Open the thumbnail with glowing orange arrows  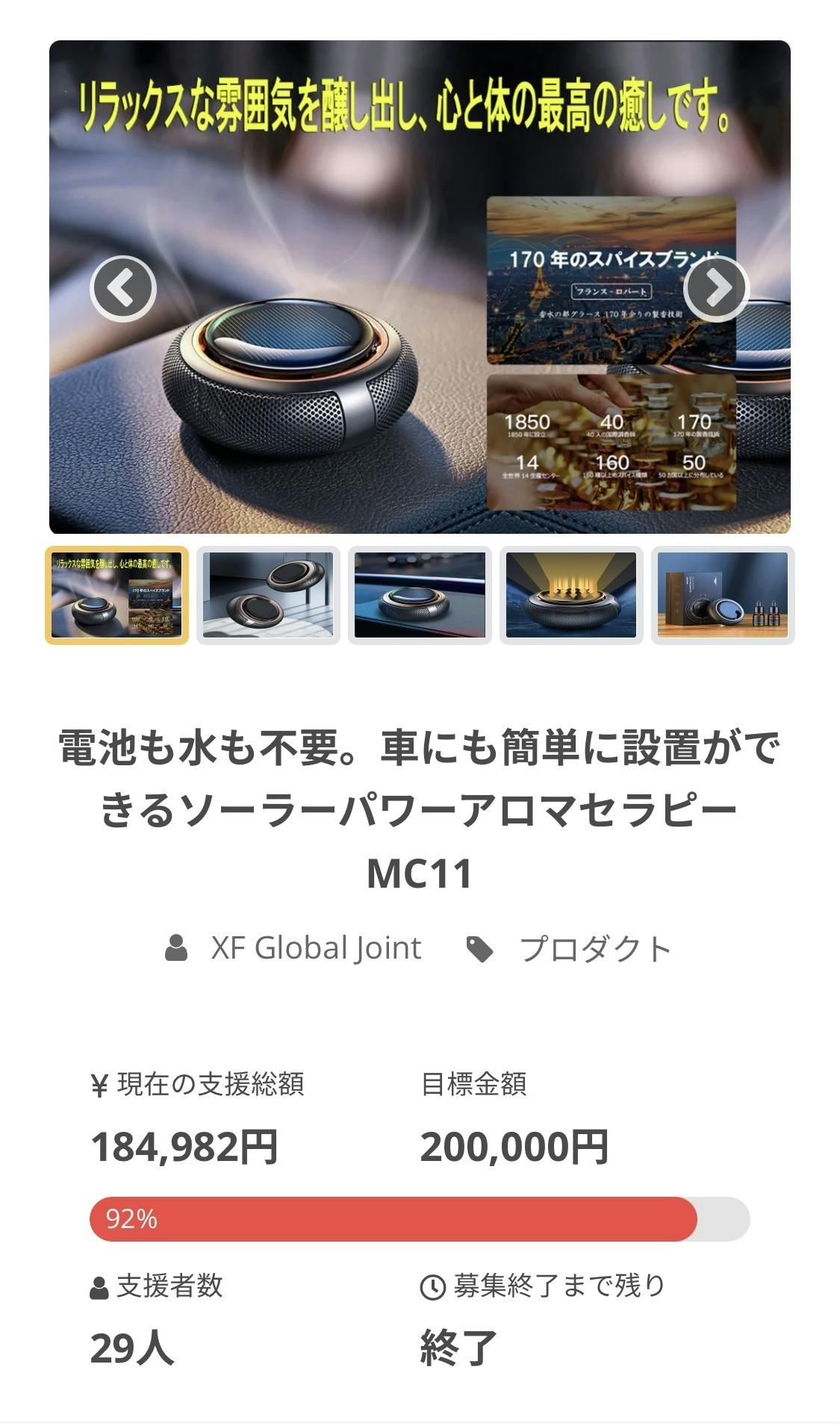571,595
